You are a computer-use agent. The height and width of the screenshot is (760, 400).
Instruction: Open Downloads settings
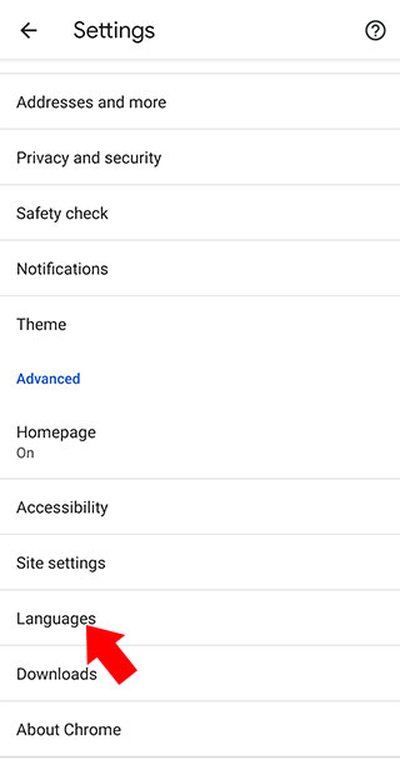[200, 674]
